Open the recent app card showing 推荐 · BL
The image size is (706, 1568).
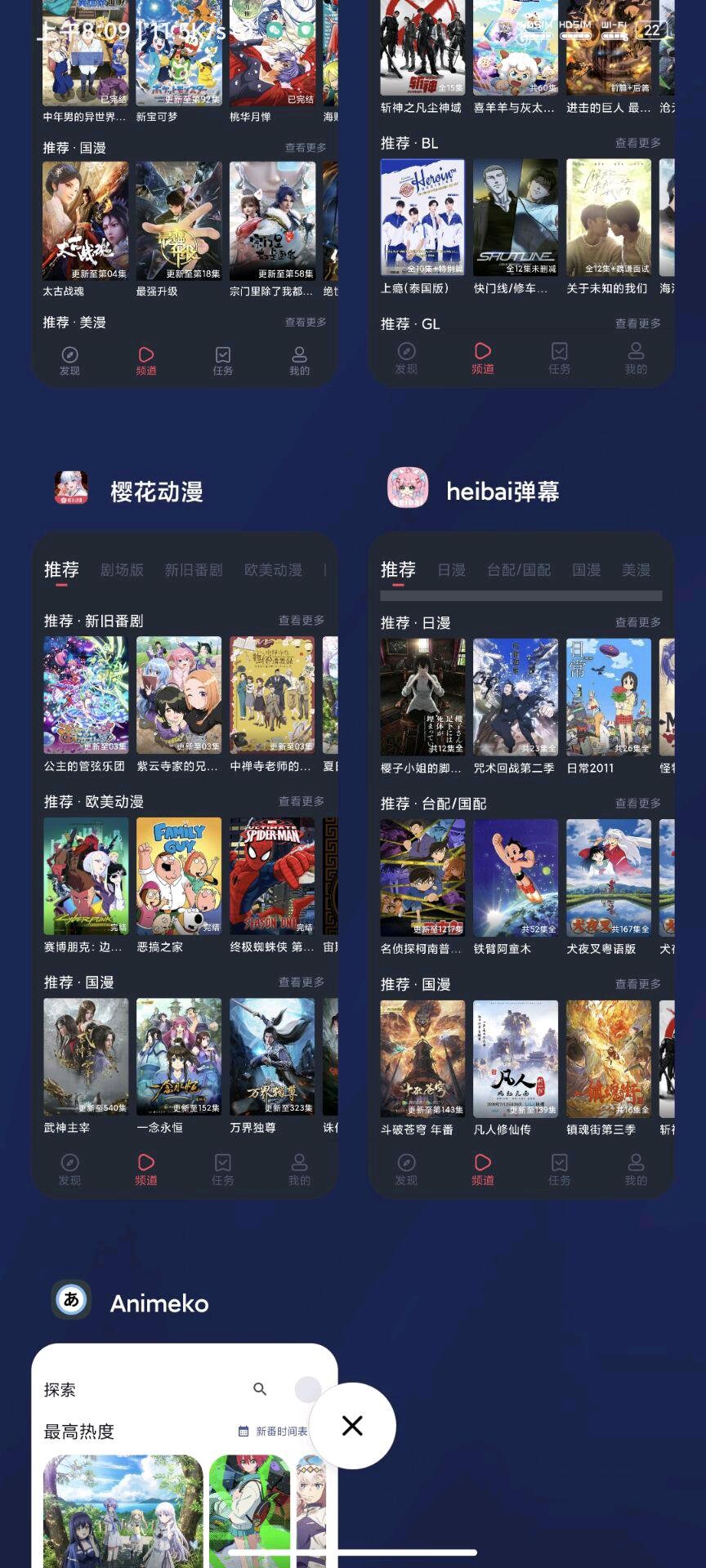[521, 196]
